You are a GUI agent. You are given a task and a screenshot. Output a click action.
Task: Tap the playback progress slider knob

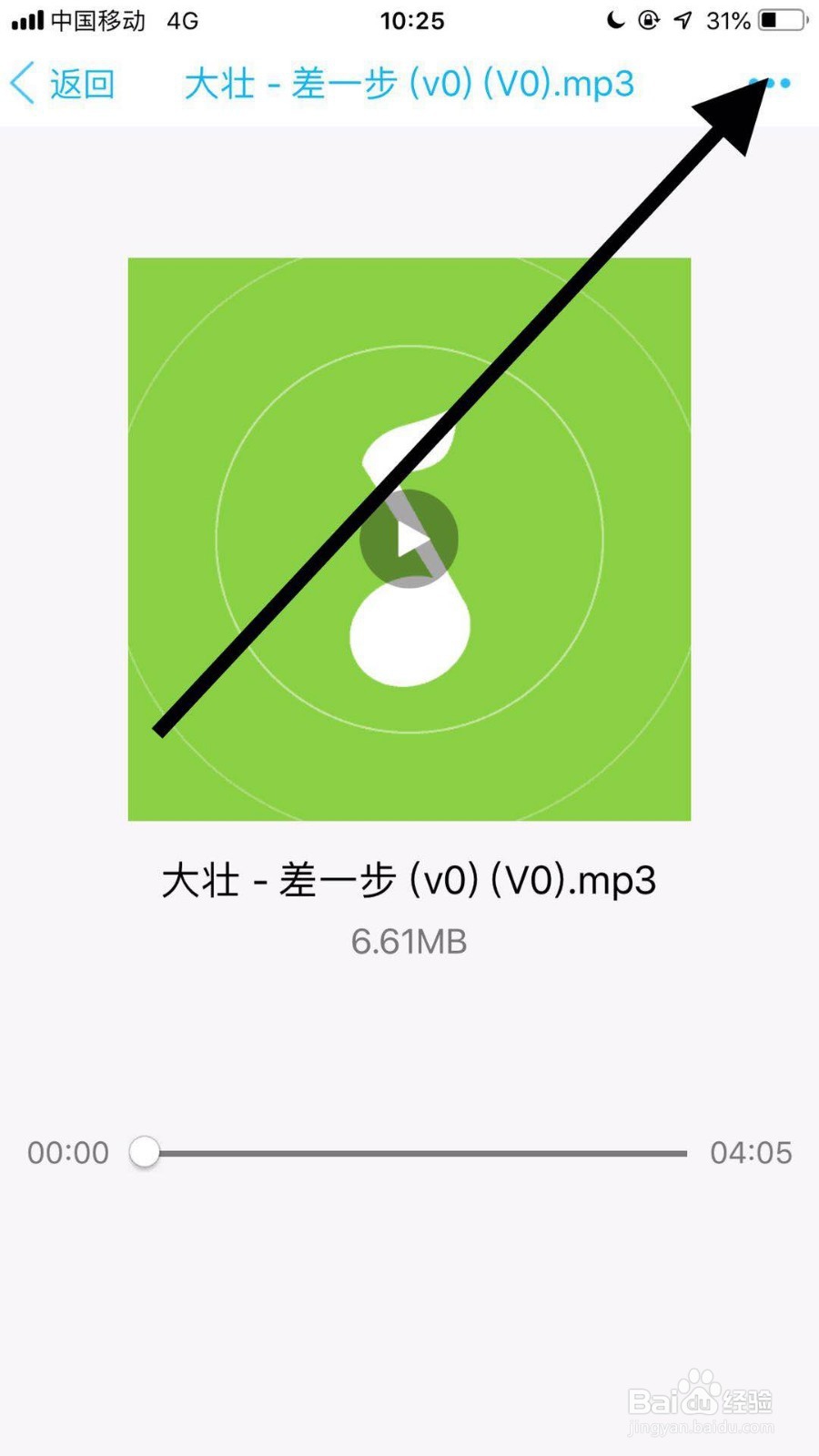point(145,1152)
